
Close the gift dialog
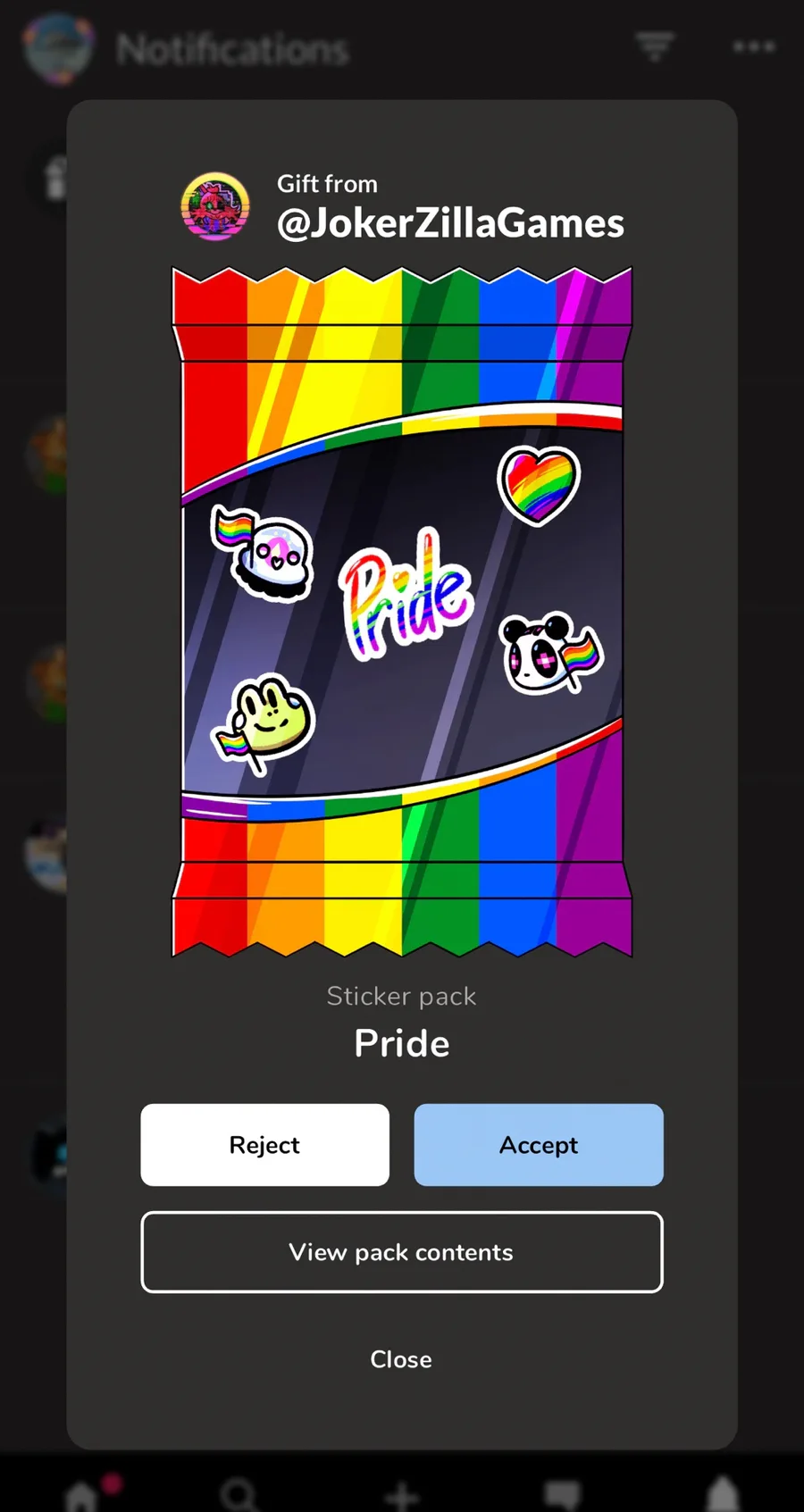pos(401,1358)
